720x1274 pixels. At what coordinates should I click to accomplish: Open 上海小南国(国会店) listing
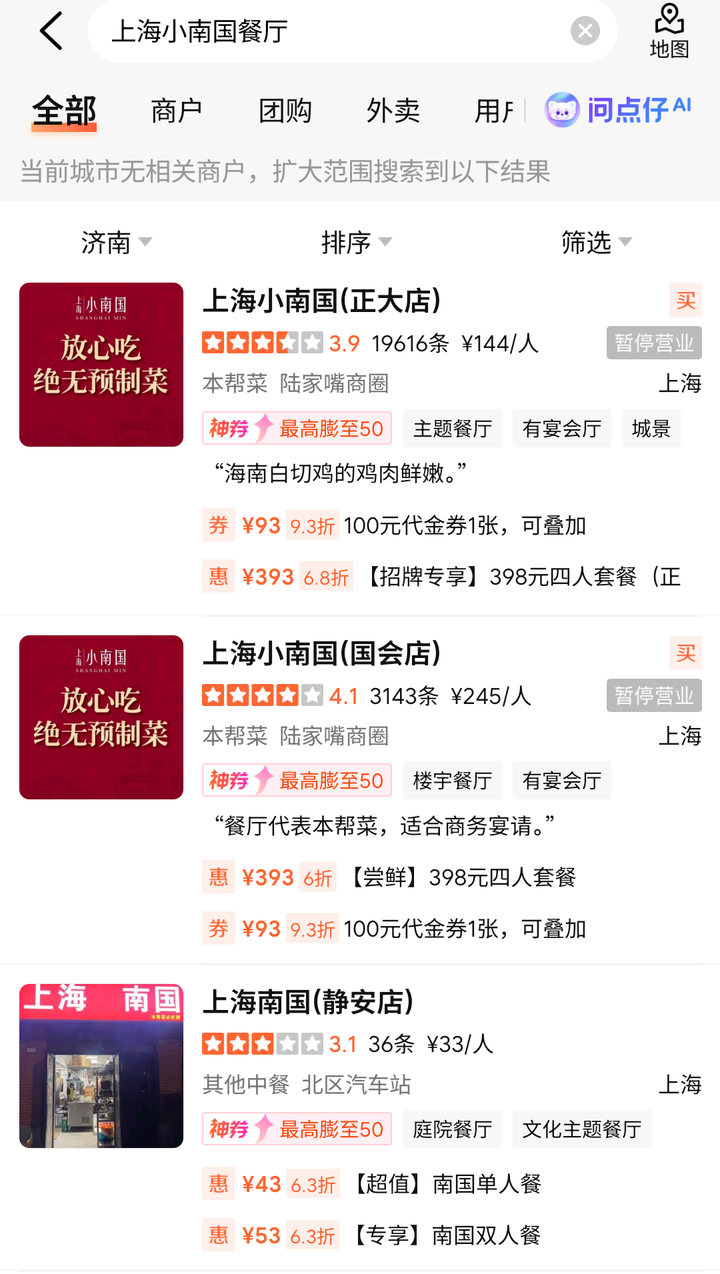tap(322, 654)
